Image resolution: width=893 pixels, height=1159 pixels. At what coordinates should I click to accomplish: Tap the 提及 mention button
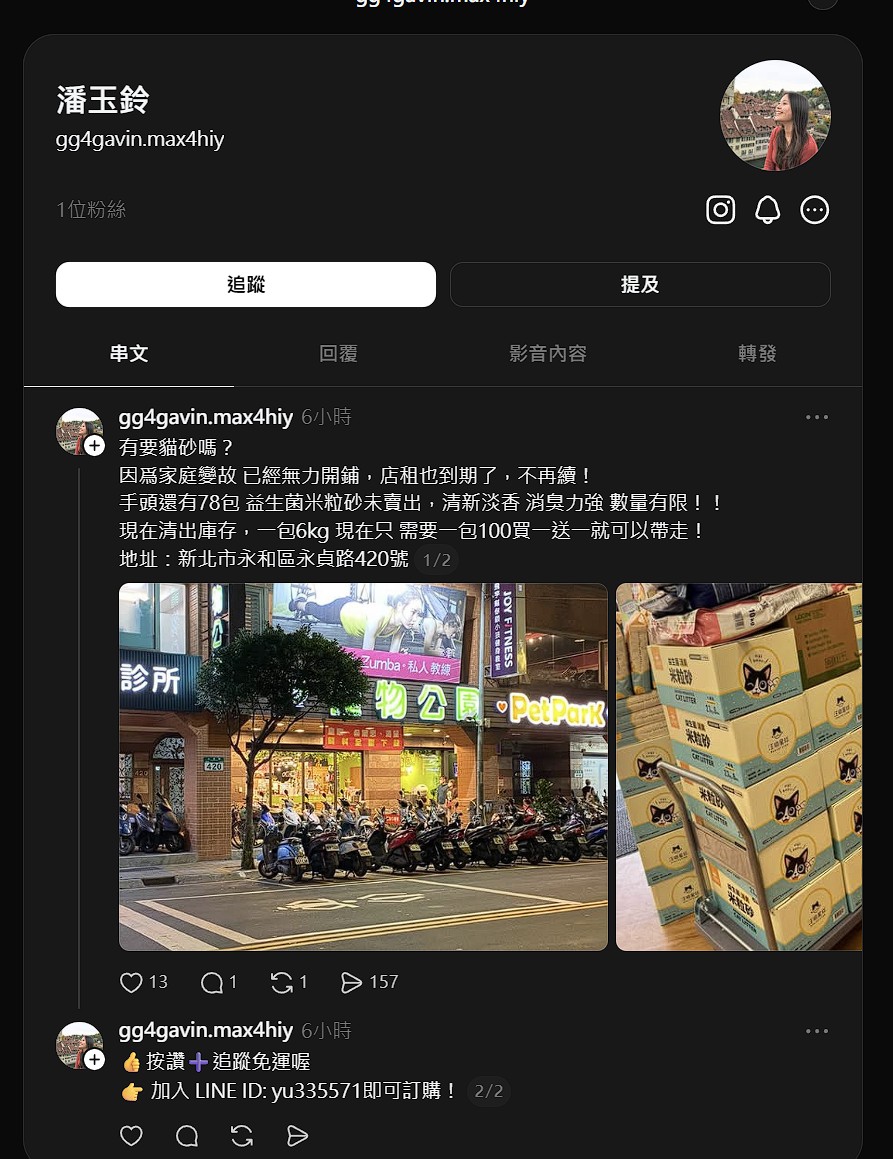[x=640, y=284]
